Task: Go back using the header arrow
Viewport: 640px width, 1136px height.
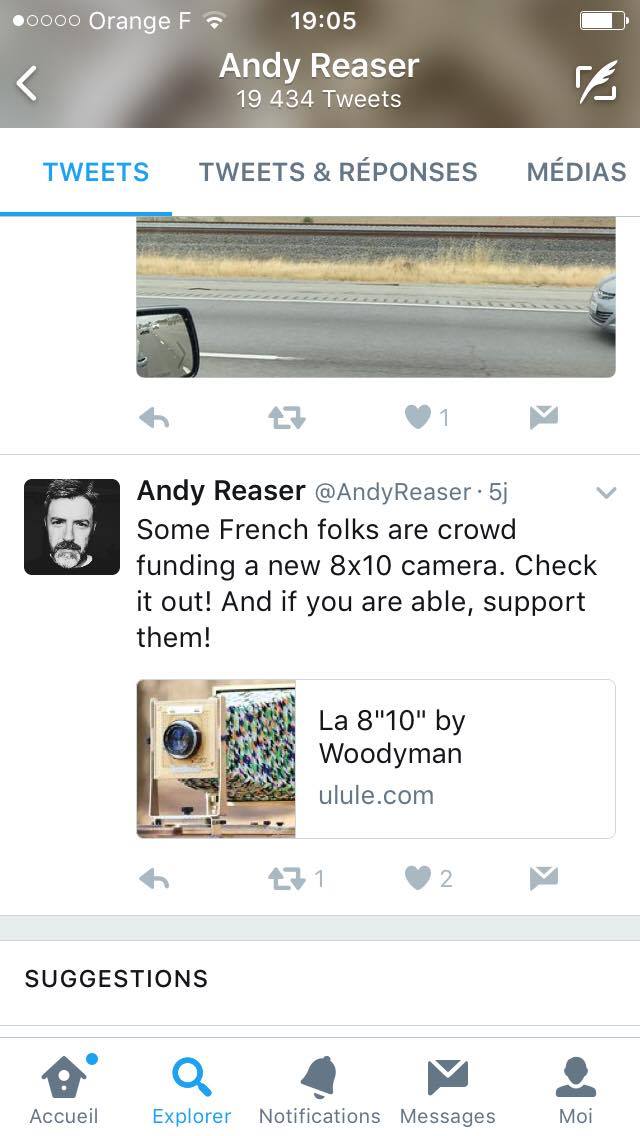Action: tap(28, 84)
